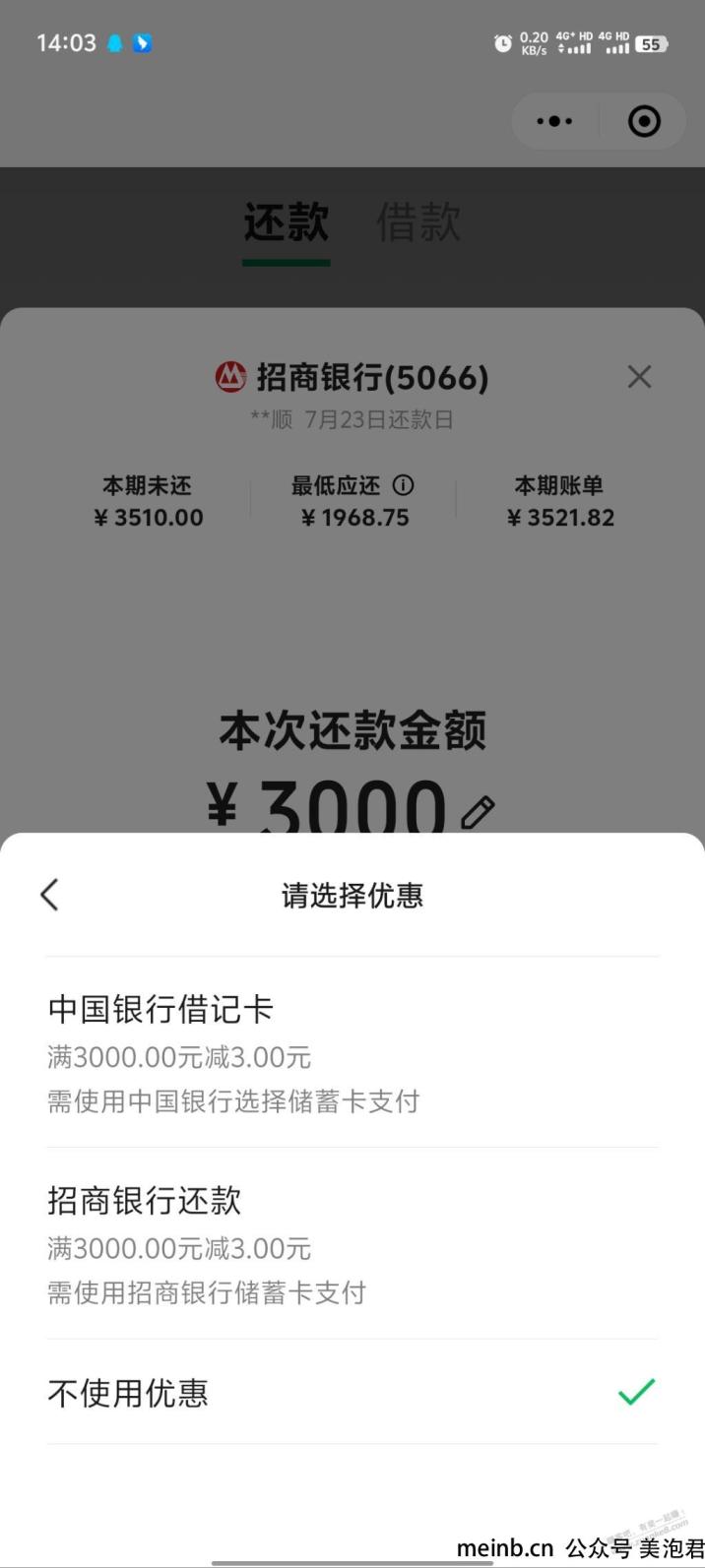This screenshot has height=1568, width=705.
Task: Choose the 招商银行还款 discount
Action: (352, 1243)
